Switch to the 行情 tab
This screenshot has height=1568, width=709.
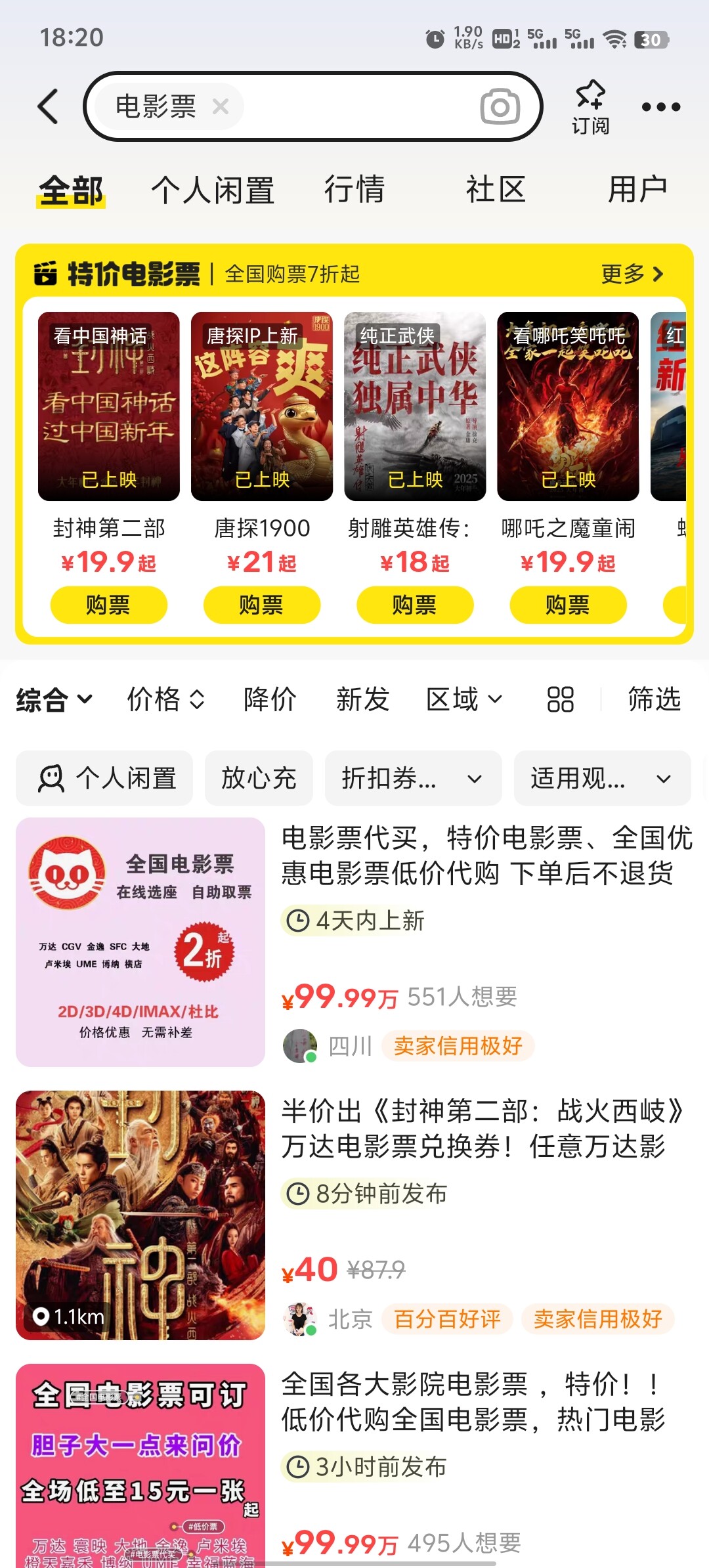(x=354, y=190)
